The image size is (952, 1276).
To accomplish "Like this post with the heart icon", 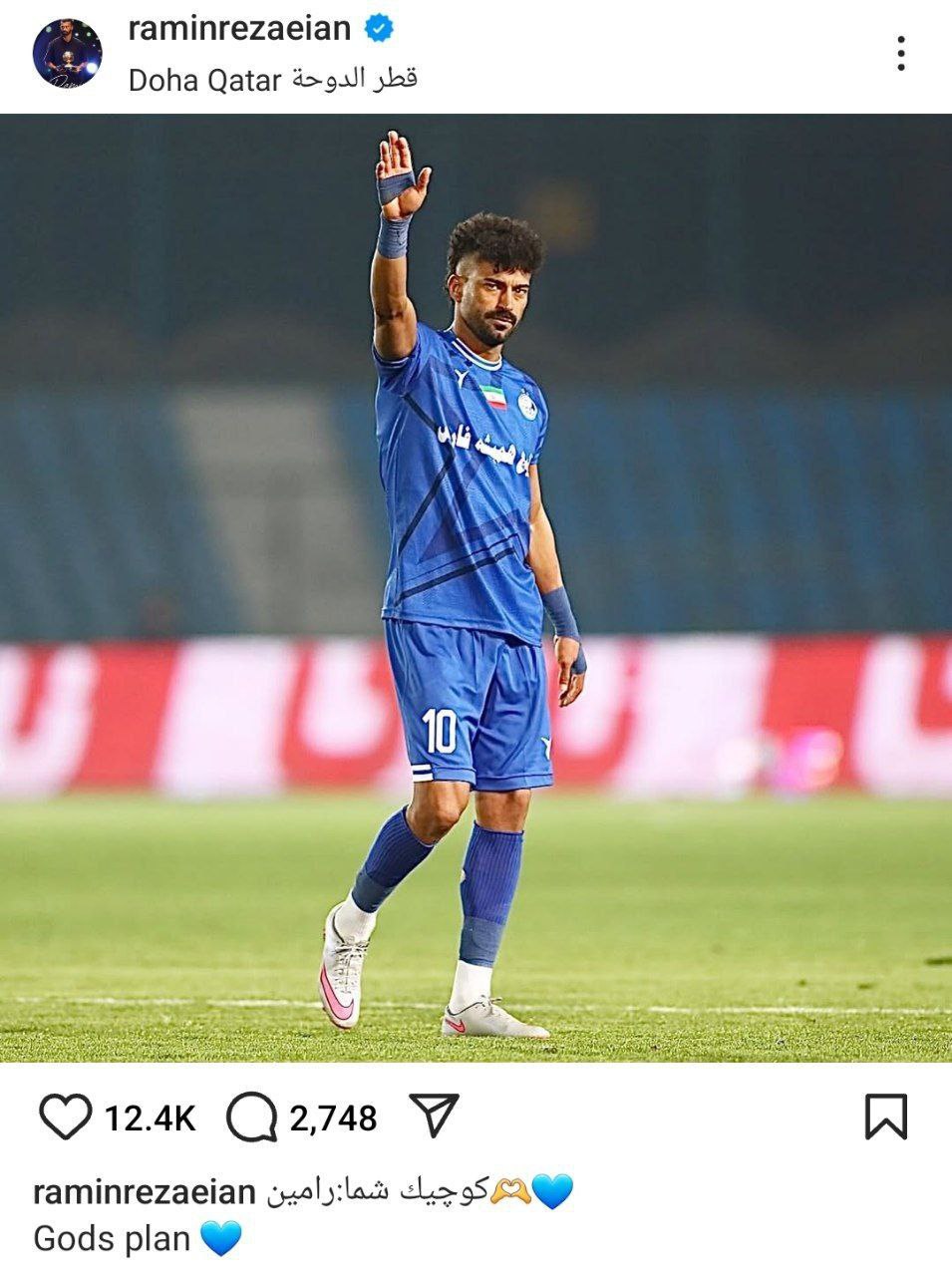I will point(65,1117).
